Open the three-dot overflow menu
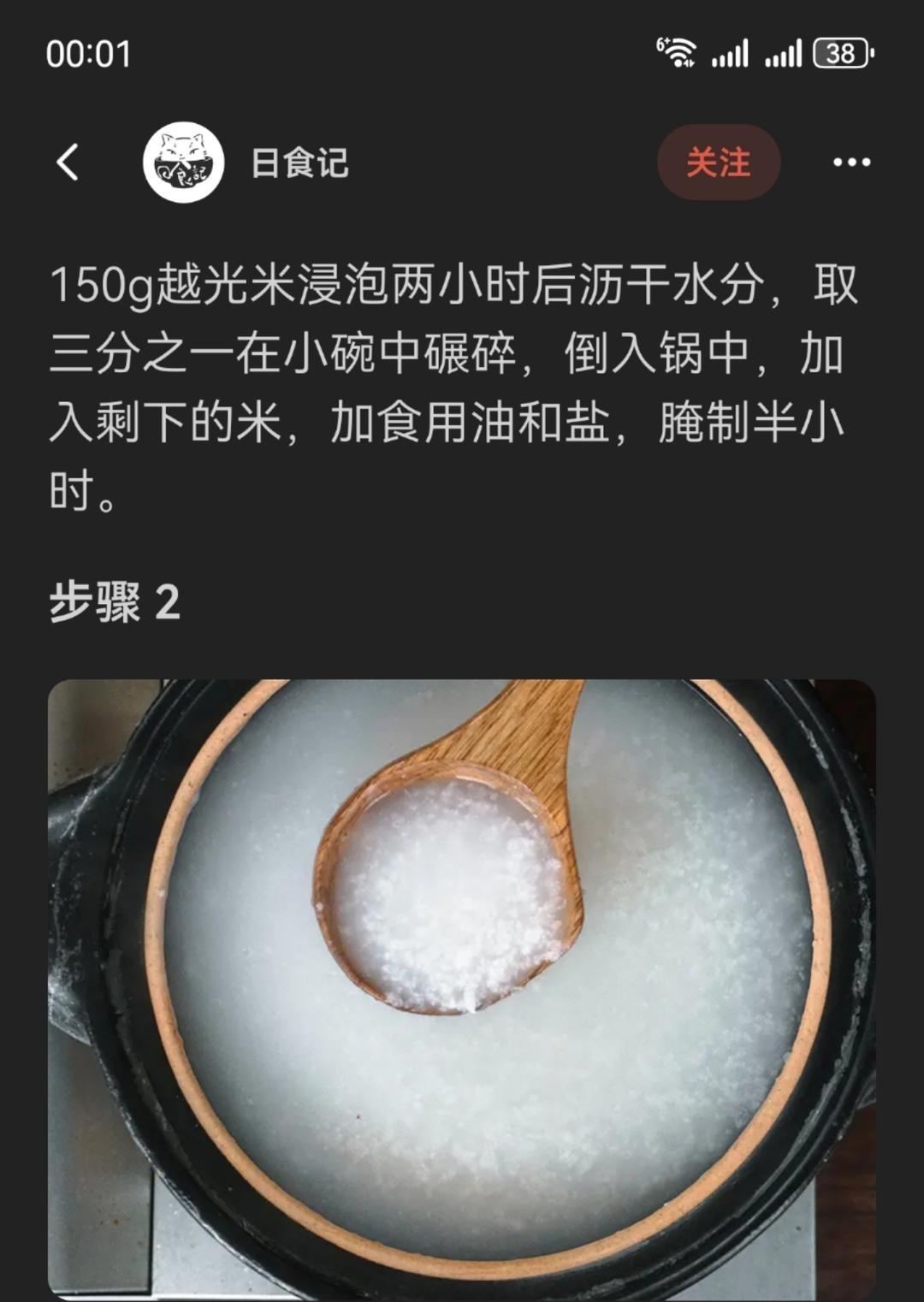The width and height of the screenshot is (924, 1302). (x=851, y=162)
